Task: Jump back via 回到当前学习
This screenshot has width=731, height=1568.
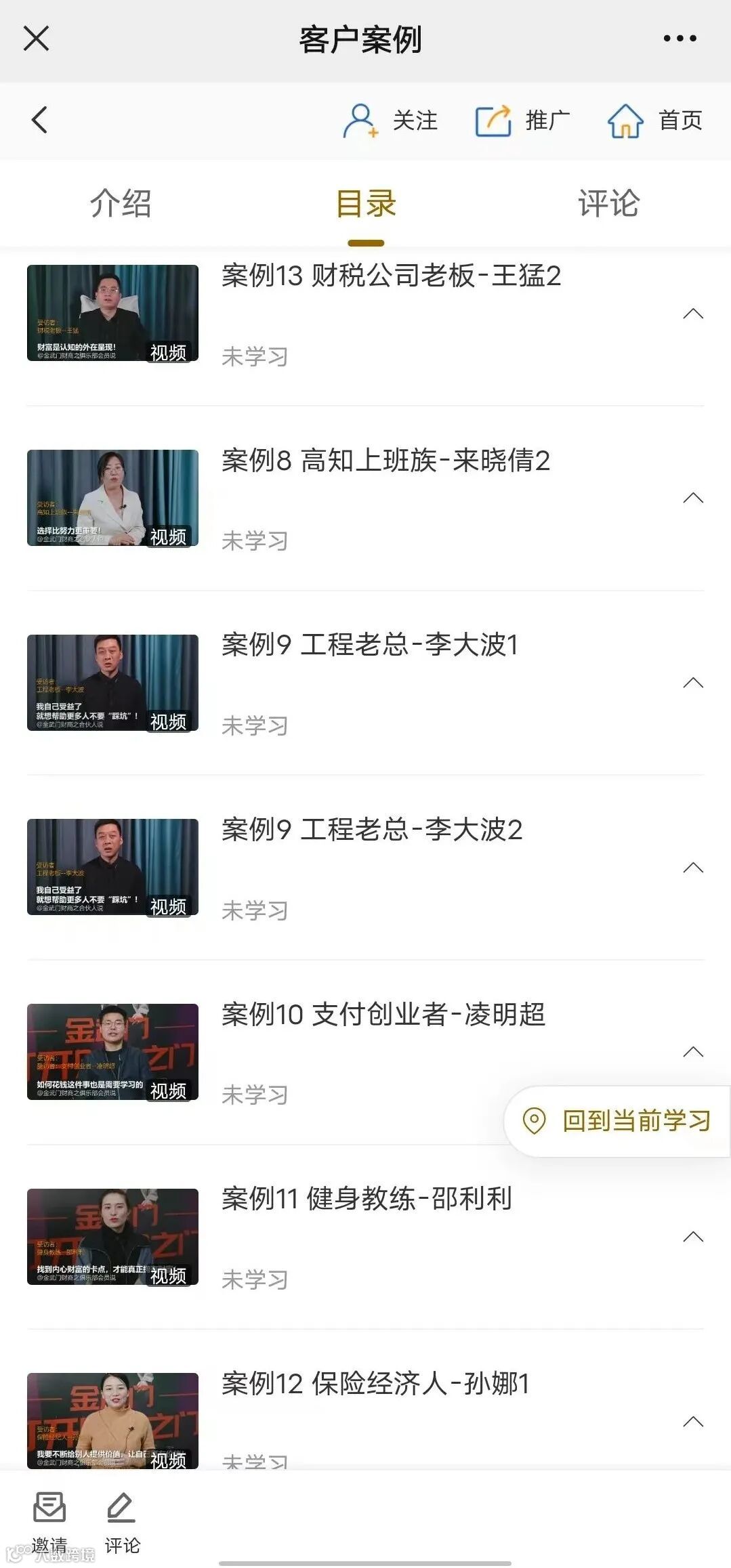Action: pyautogui.click(x=618, y=1121)
